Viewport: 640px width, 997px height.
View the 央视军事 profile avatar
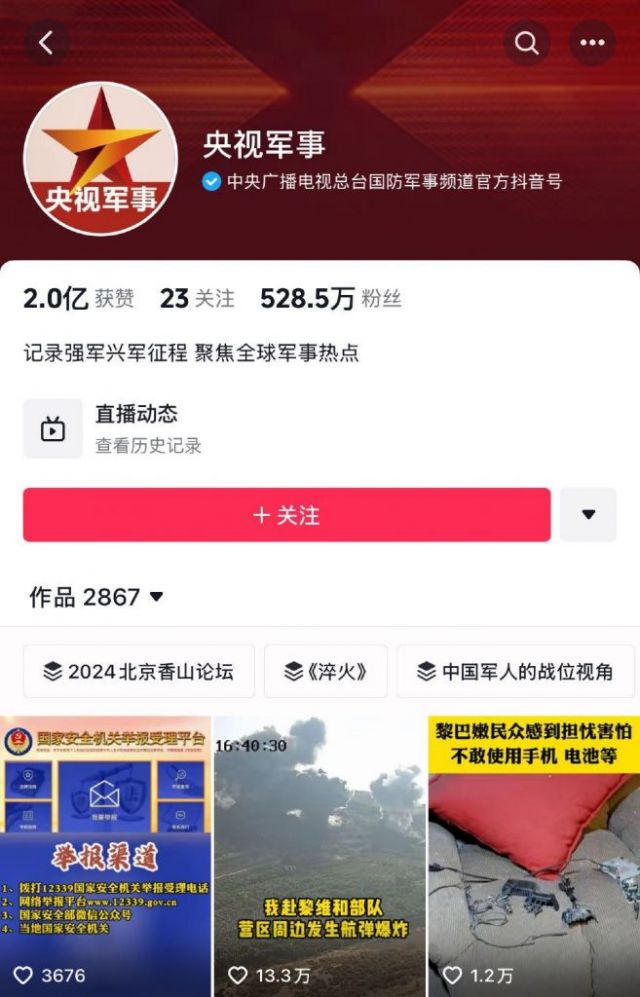point(100,158)
